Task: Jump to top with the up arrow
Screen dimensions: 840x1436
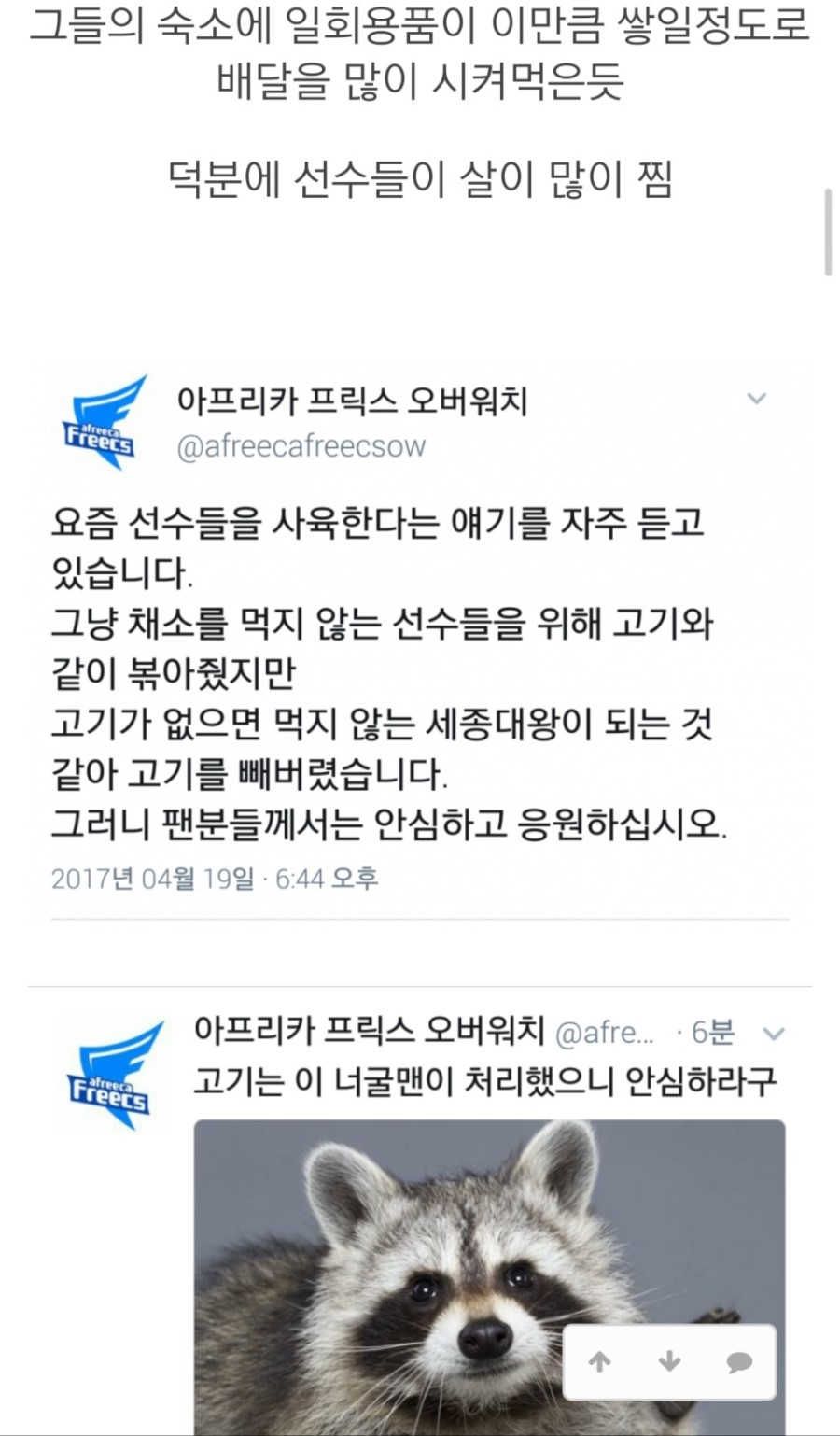Action: [x=600, y=1362]
